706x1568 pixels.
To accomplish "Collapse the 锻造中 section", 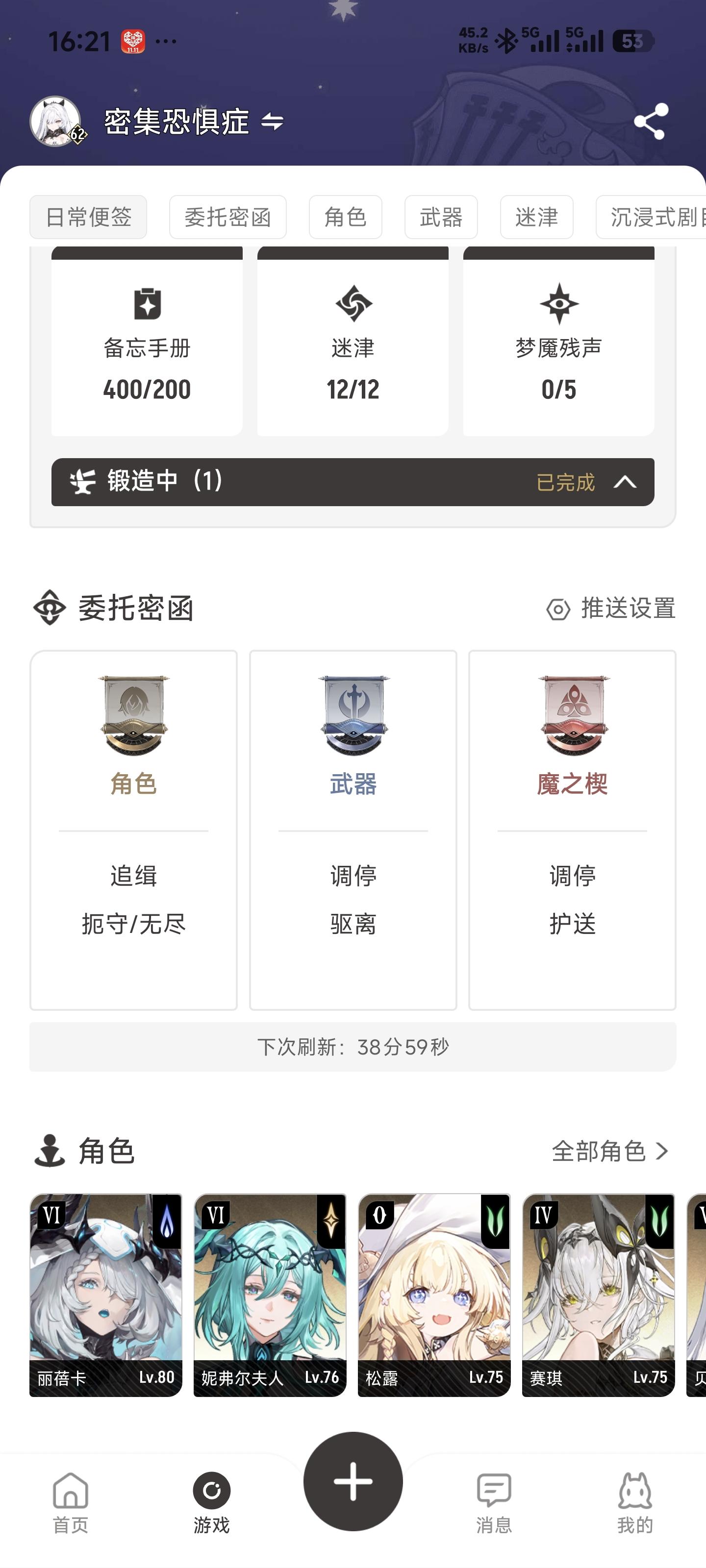I will (x=625, y=482).
